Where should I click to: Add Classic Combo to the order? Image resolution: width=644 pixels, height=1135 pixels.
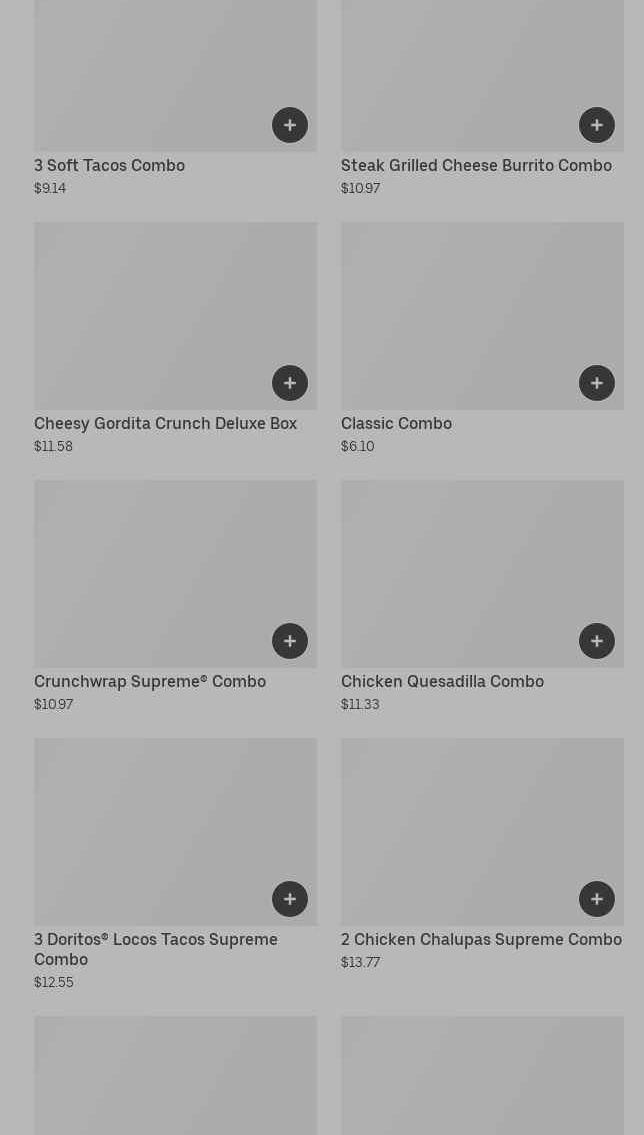[597, 383]
